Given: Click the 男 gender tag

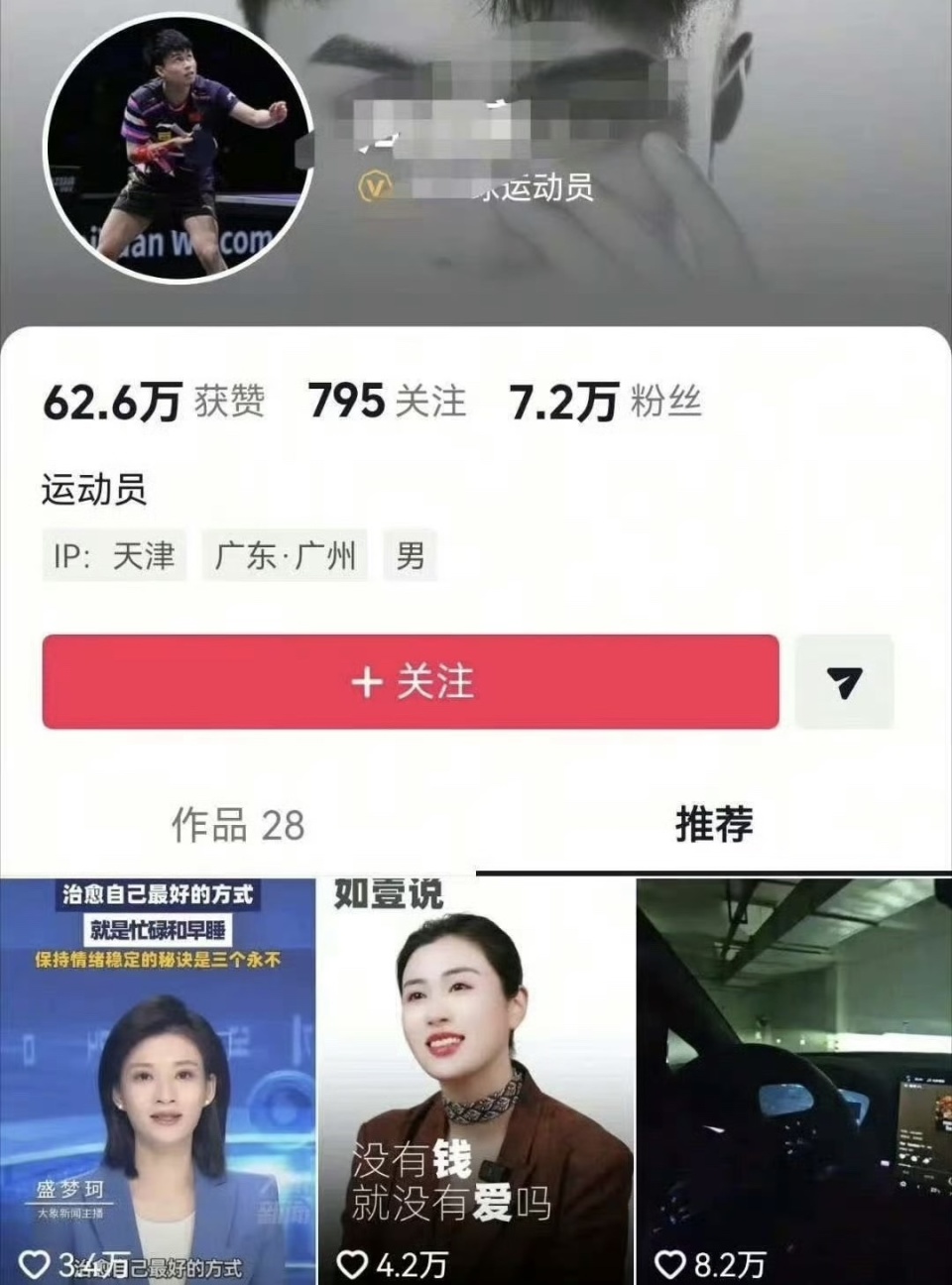Looking at the screenshot, I should pyautogui.click(x=413, y=557).
